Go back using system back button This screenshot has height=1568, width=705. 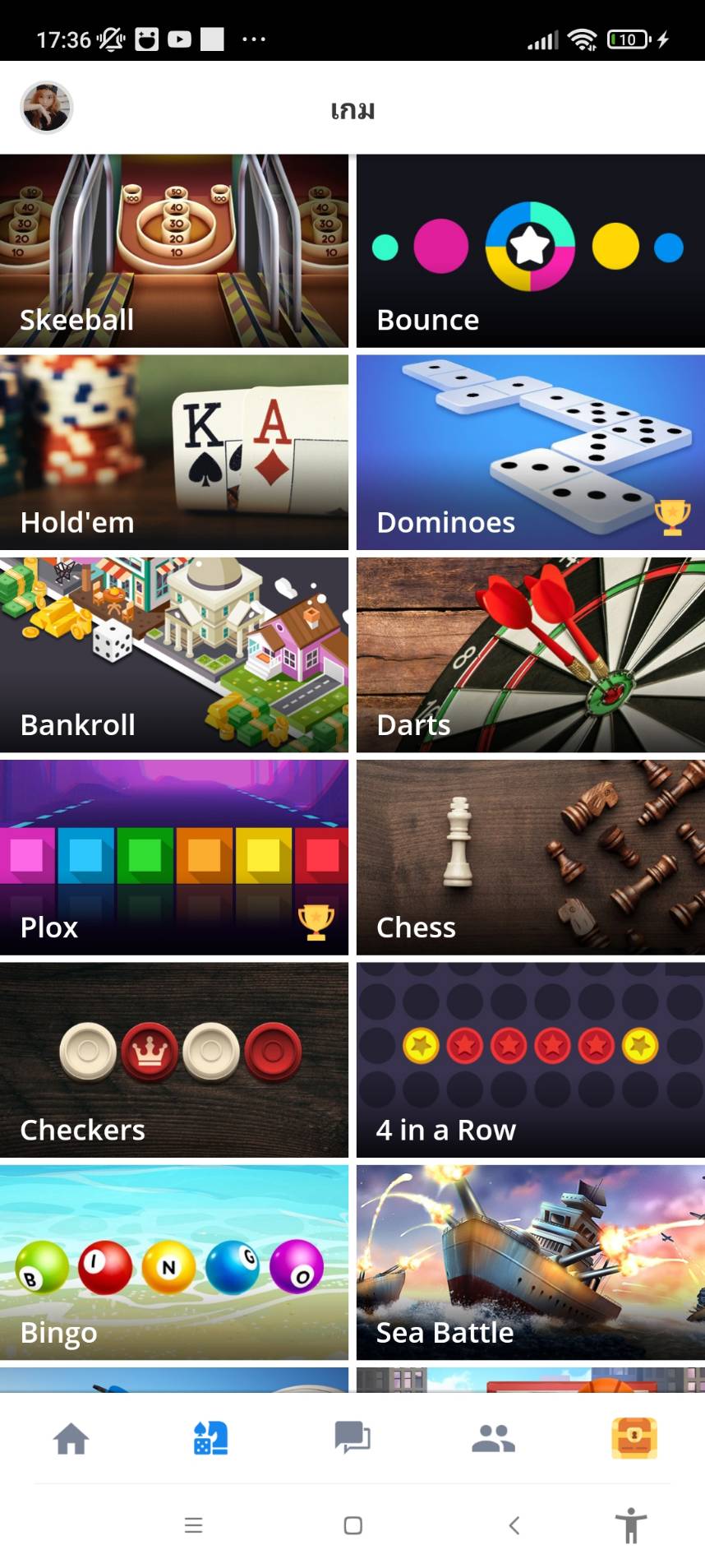point(514,1525)
